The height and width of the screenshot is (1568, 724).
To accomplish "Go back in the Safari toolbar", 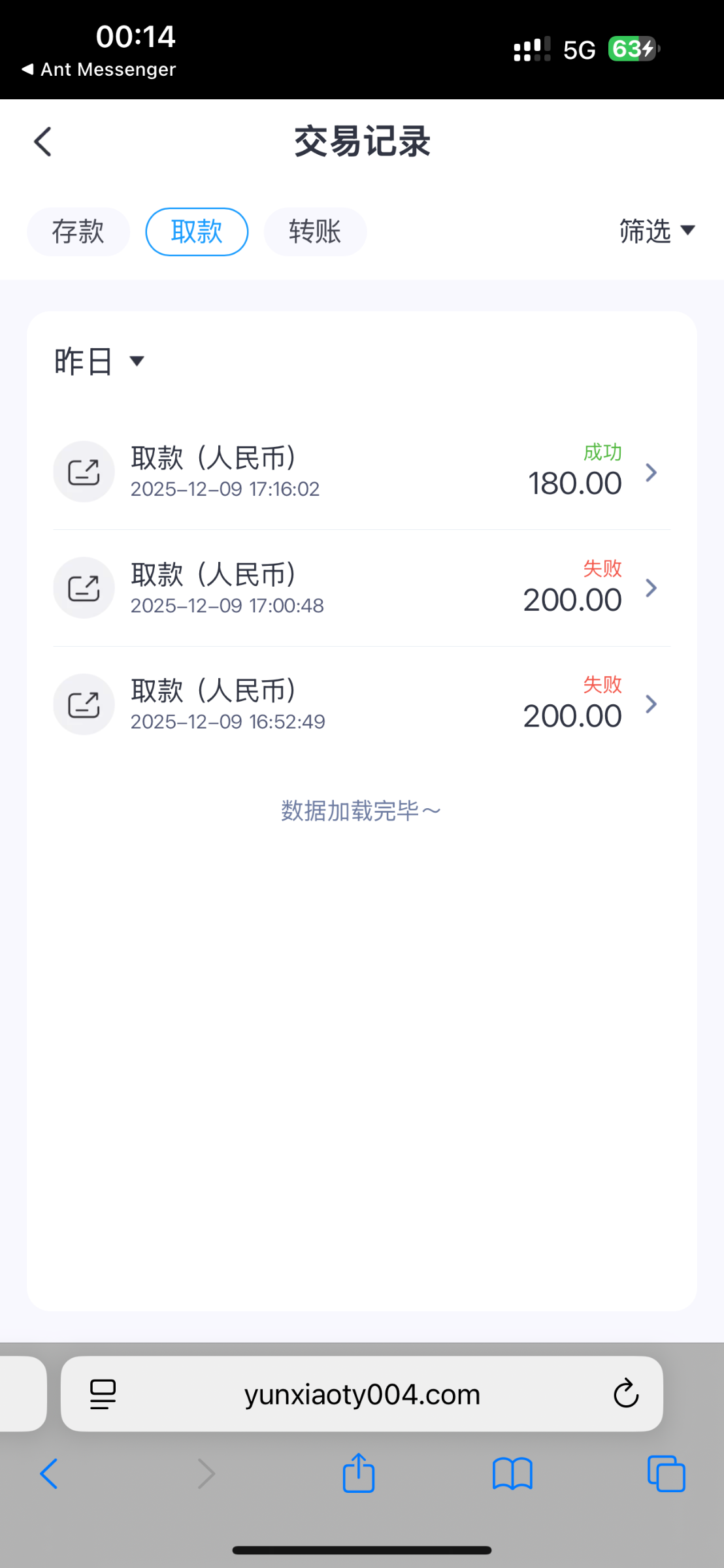I will pyautogui.click(x=49, y=1474).
